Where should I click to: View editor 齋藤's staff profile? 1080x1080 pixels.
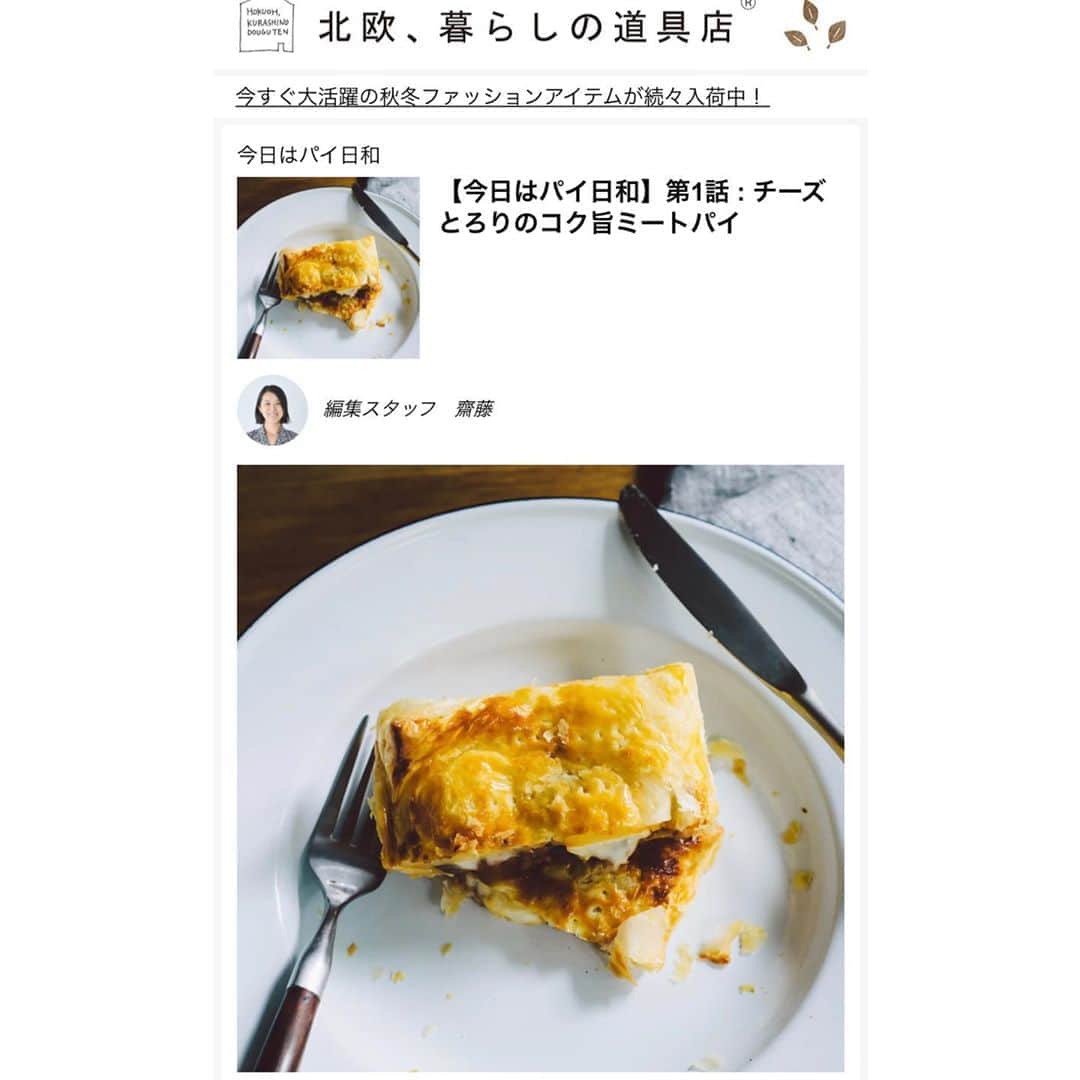pyautogui.click(x=272, y=409)
